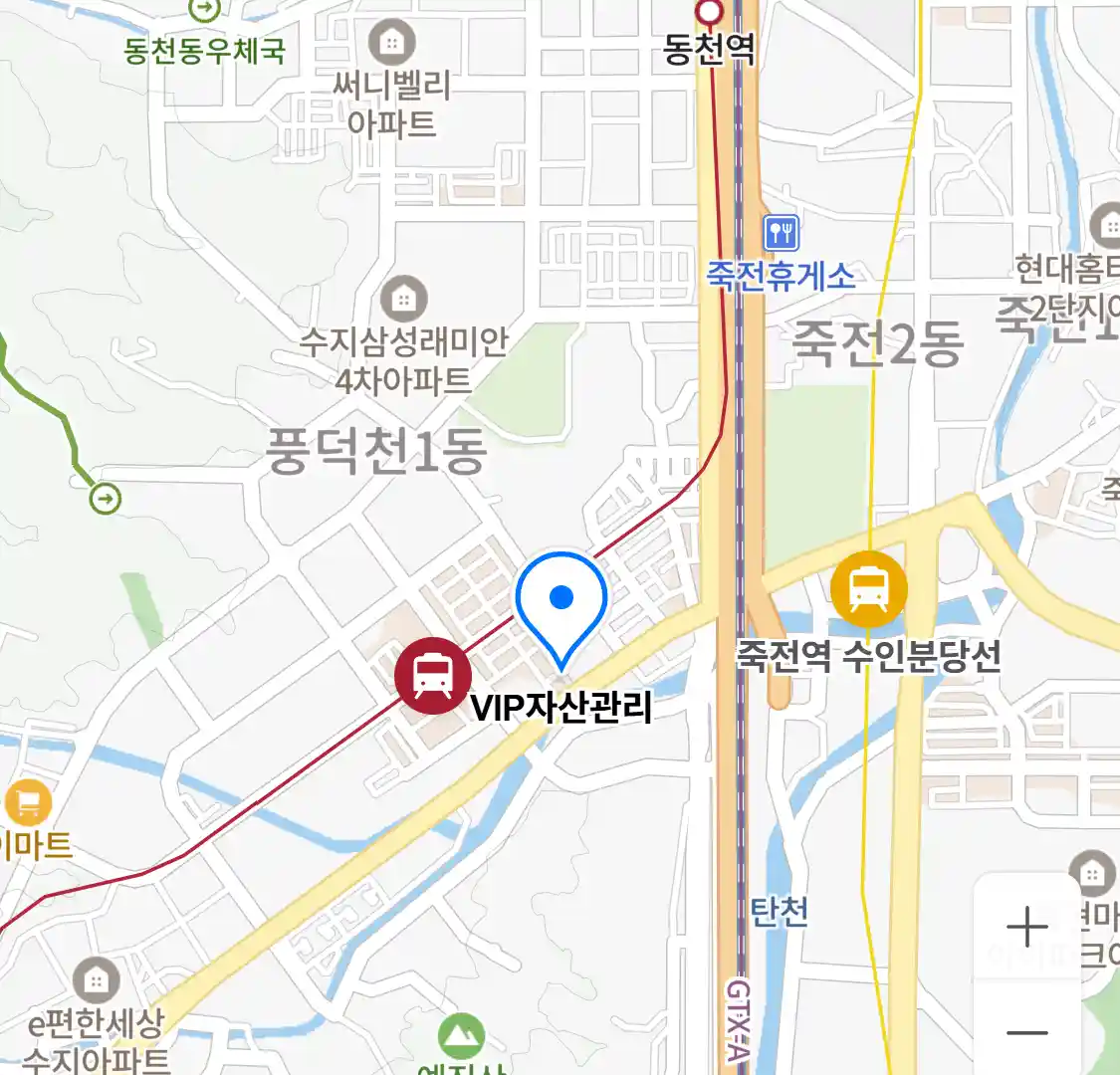
Task: Zoom out on the map
Action: coord(1026,1032)
